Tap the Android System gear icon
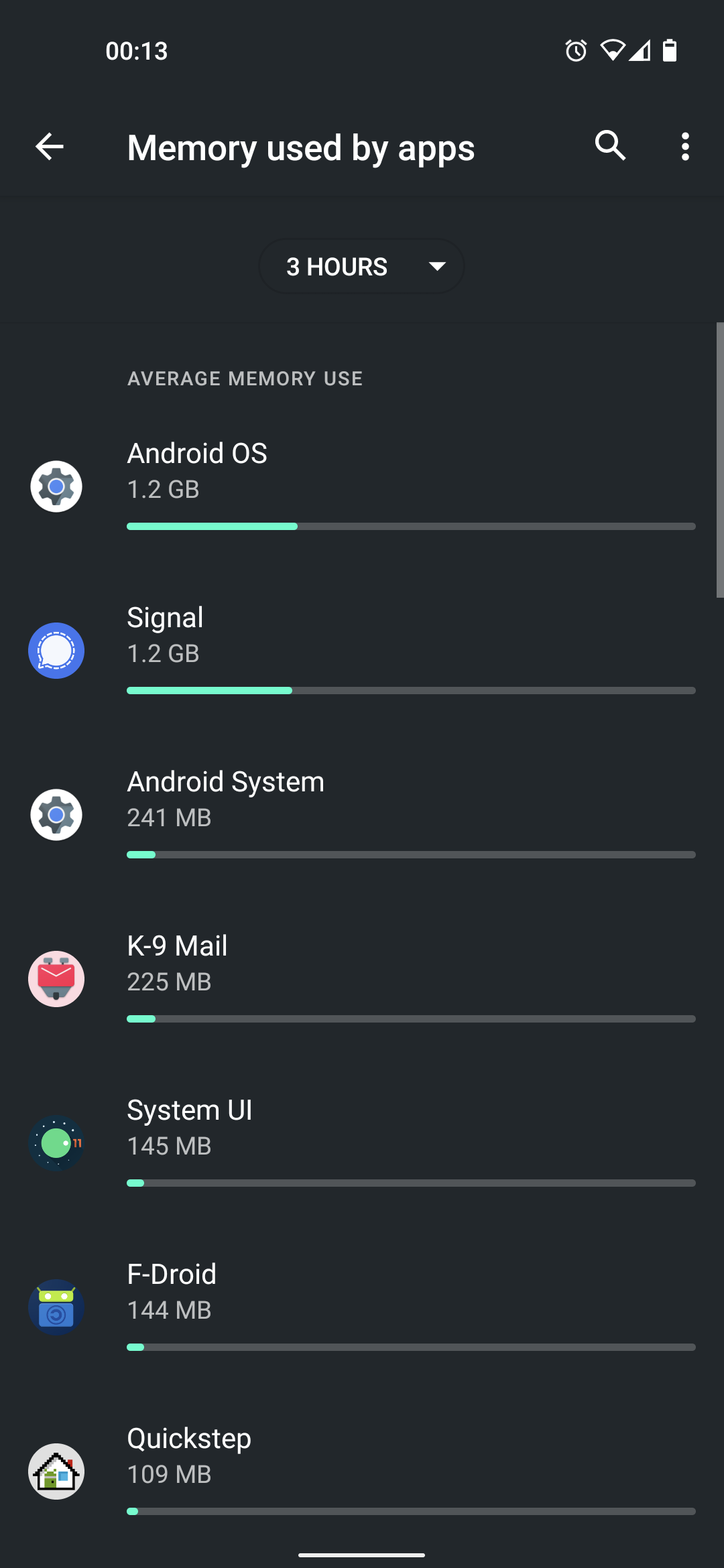This screenshot has height=1568, width=724. coord(56,815)
